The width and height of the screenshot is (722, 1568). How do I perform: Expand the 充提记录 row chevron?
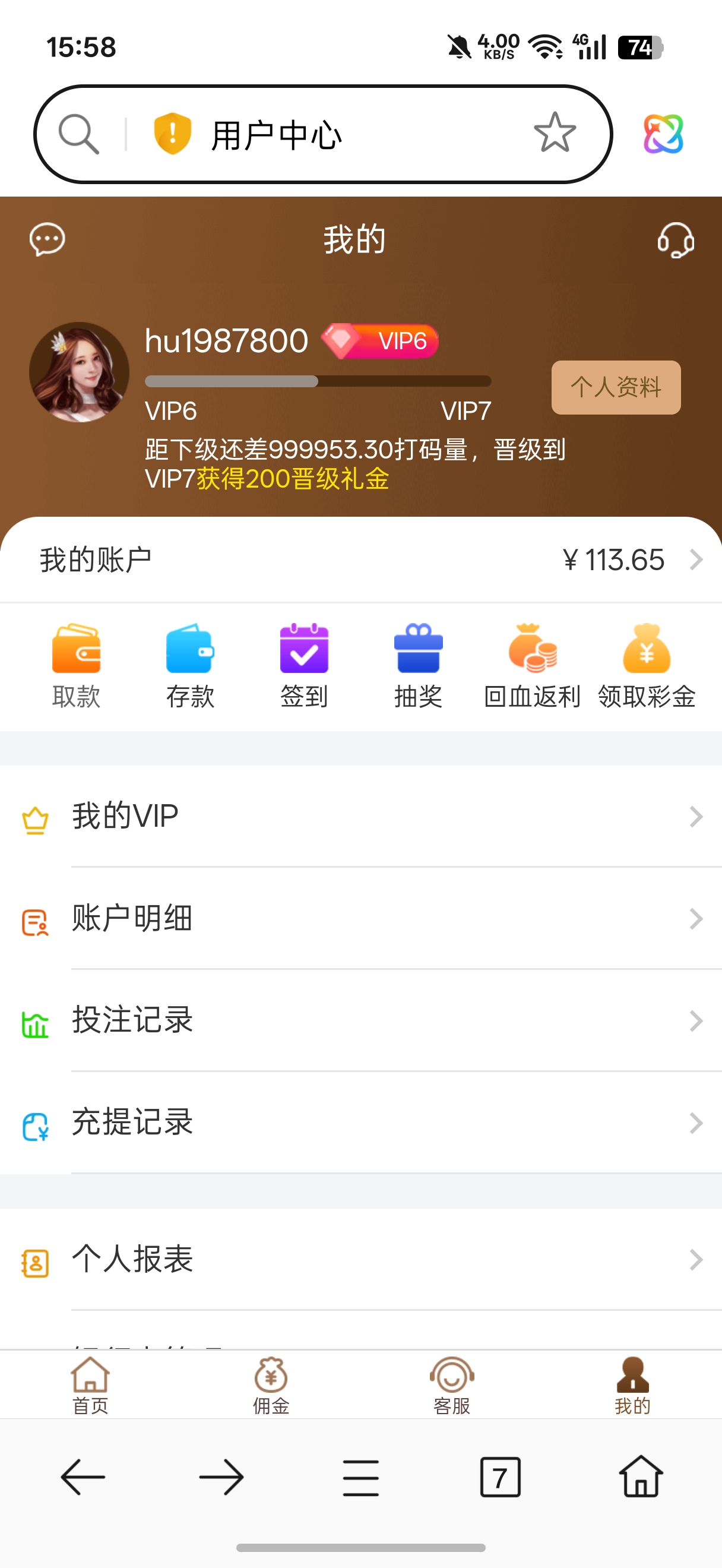pos(696,1122)
